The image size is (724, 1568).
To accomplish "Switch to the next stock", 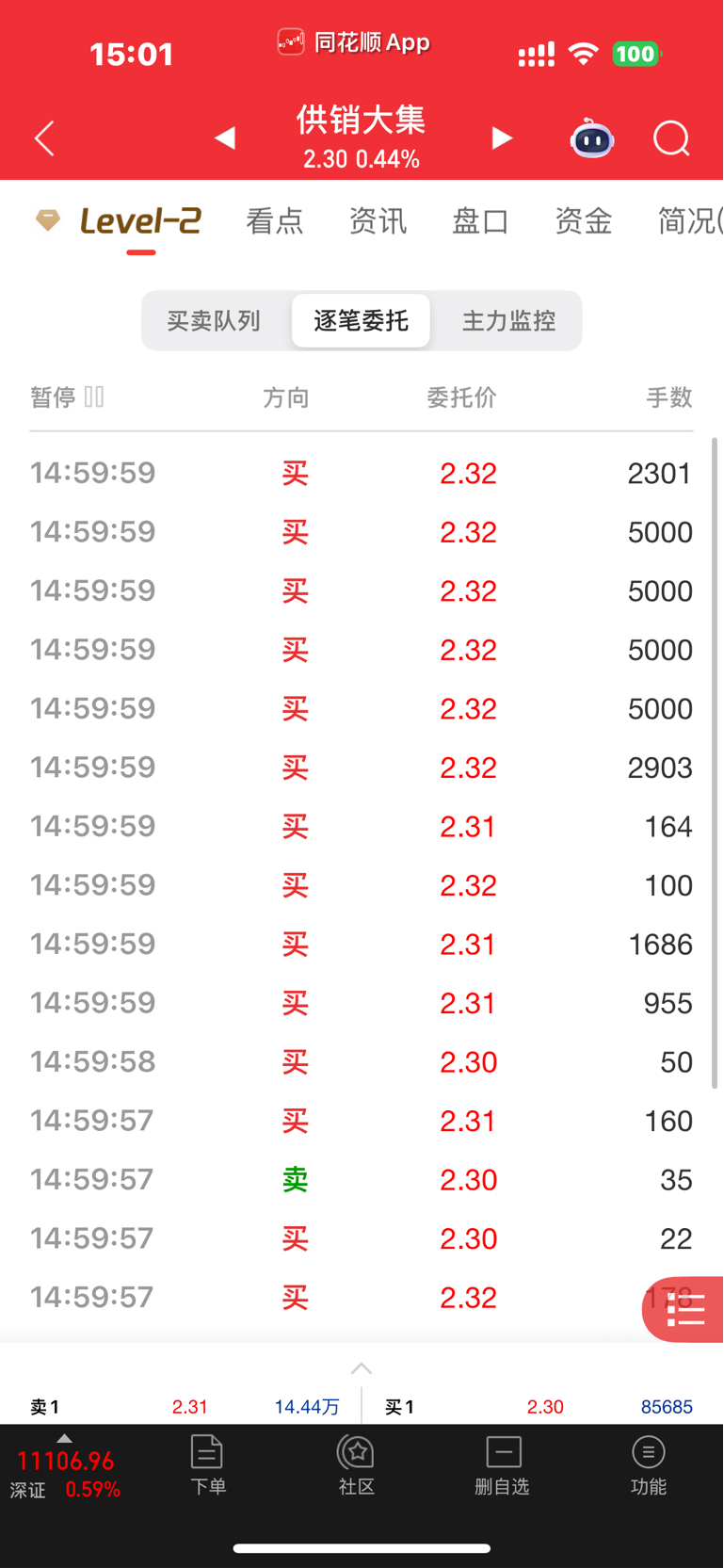I will [x=502, y=138].
